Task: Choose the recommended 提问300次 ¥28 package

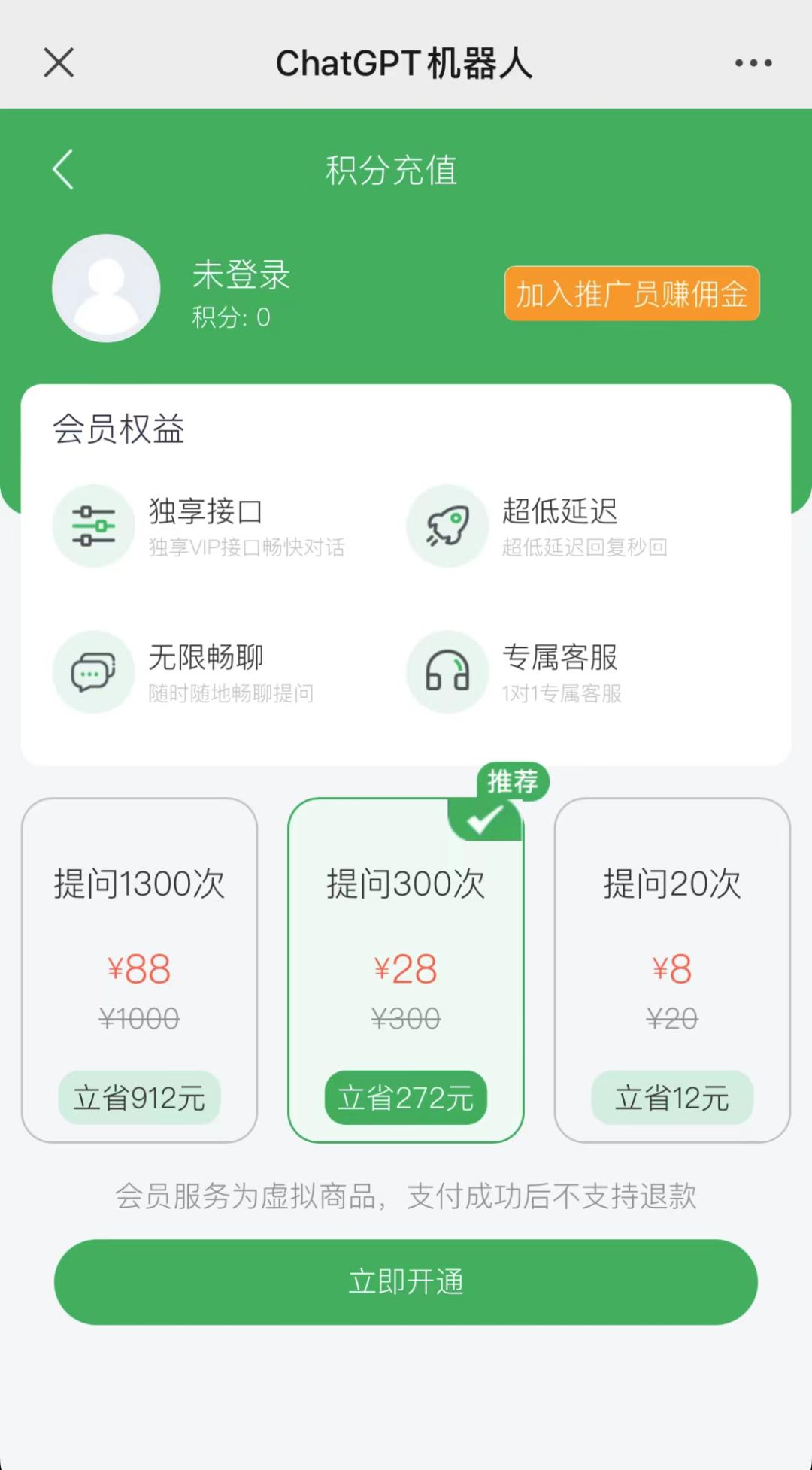Action: (x=405, y=970)
